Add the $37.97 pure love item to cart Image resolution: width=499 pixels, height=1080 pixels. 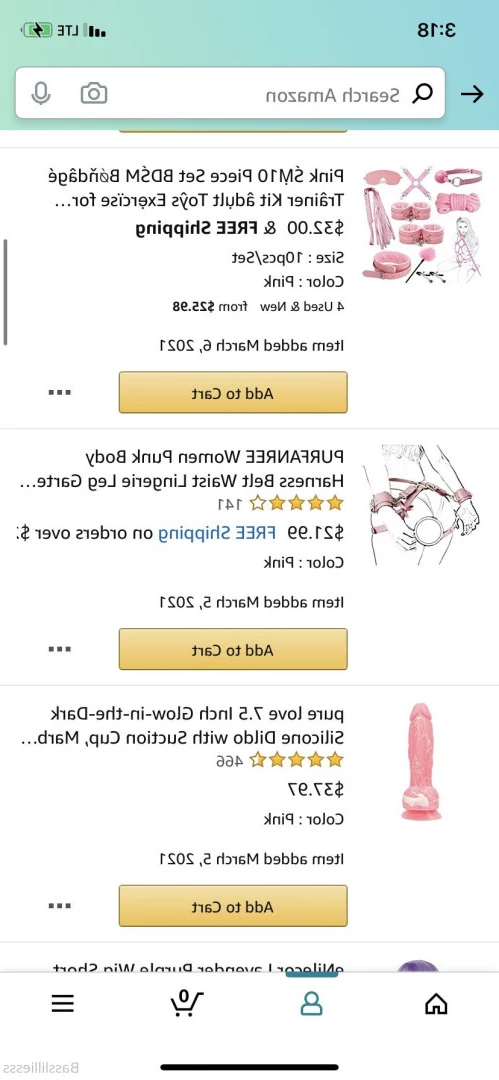[x=233, y=906]
